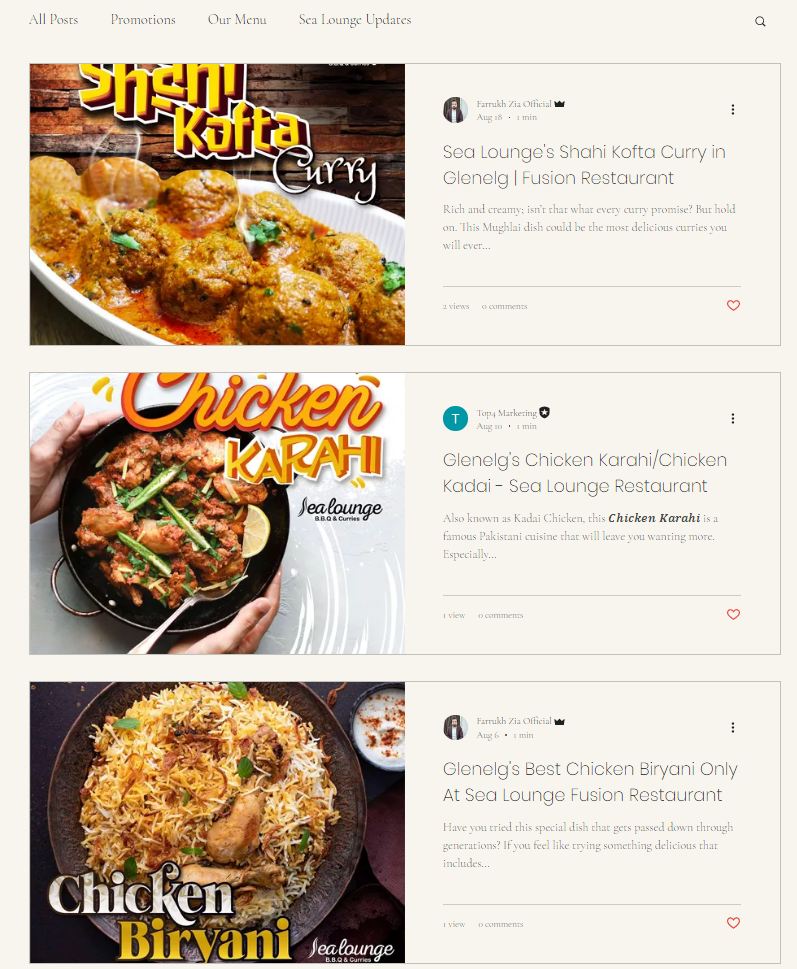
Task: Like the Shahi Kofta Curry post
Action: 733,306
